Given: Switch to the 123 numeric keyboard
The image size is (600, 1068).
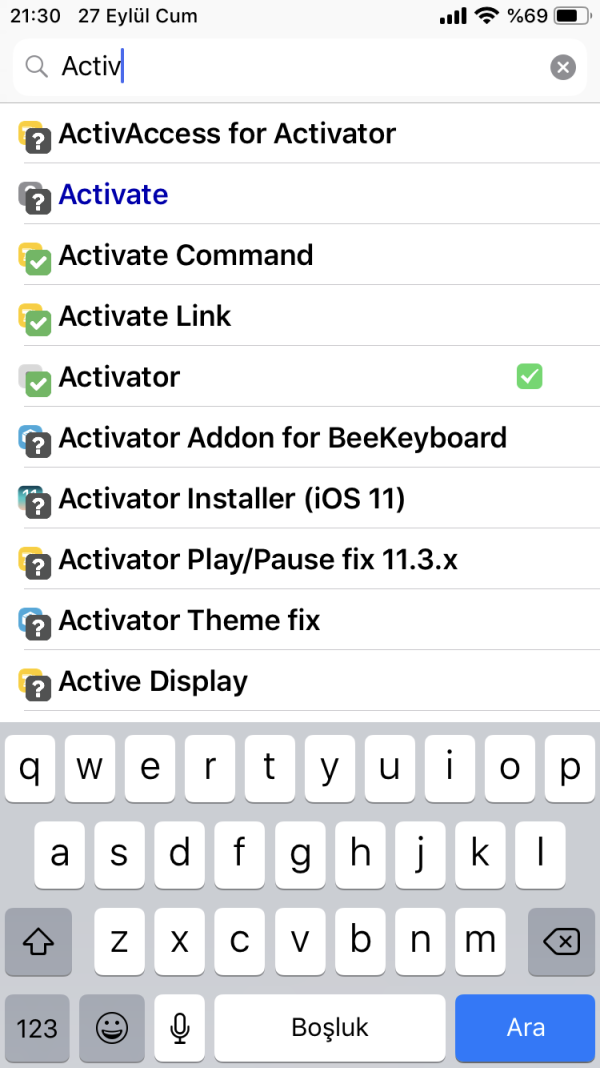Looking at the screenshot, I should (37, 1027).
